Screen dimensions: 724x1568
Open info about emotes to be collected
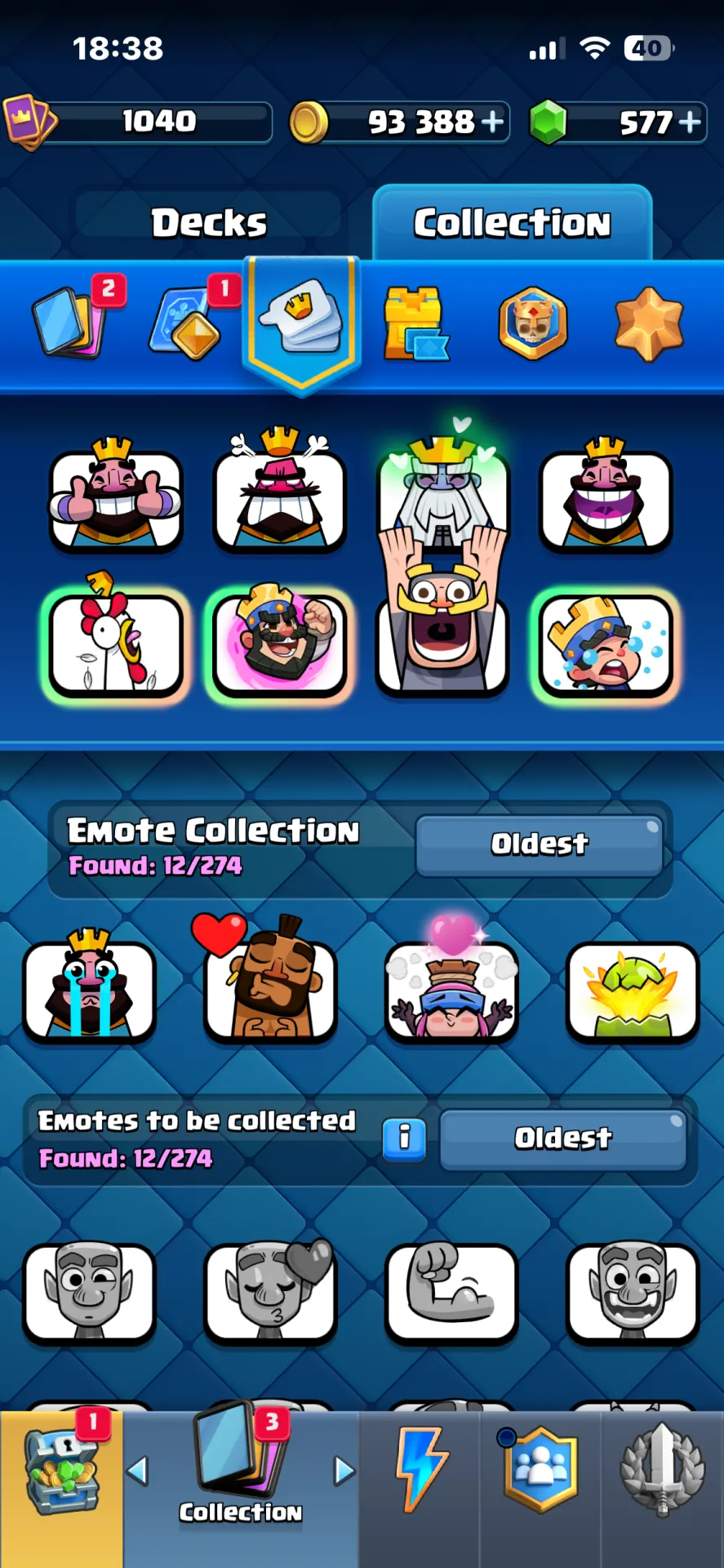click(404, 1138)
